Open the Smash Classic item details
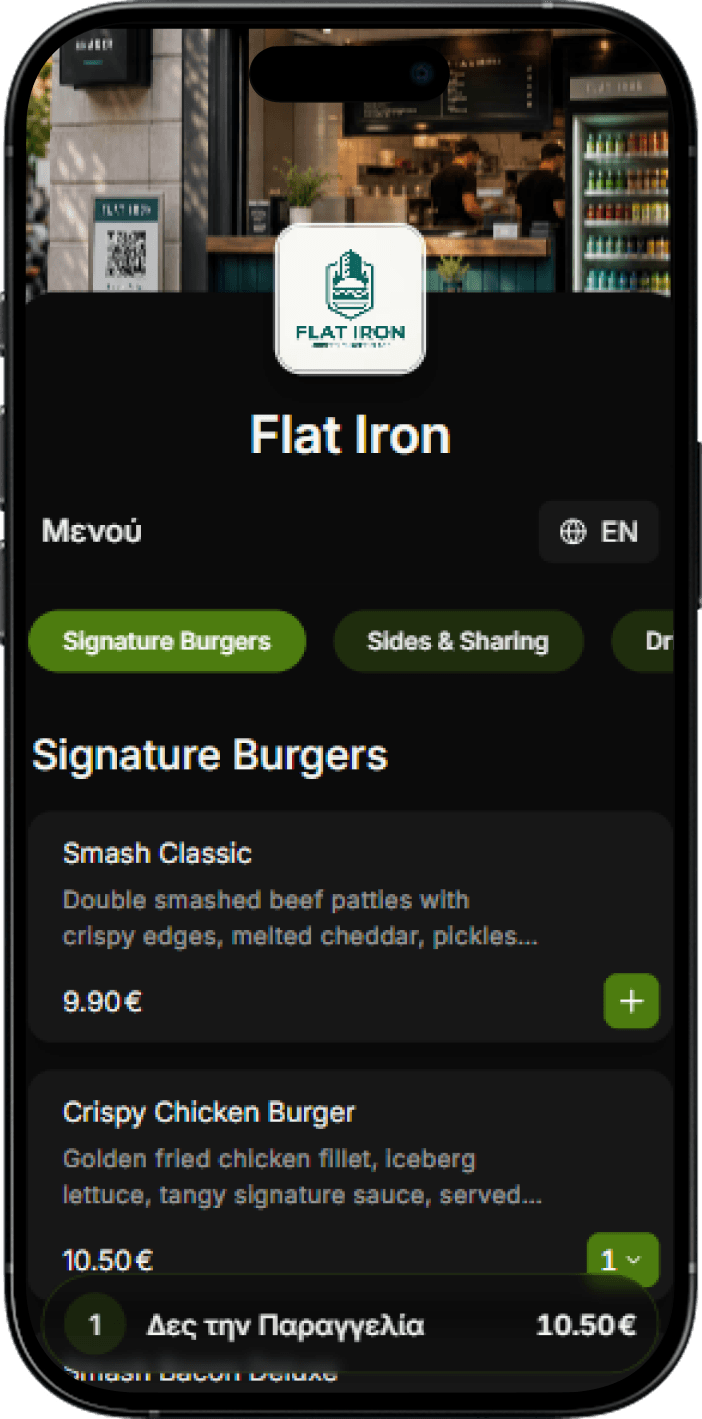The width and height of the screenshot is (702, 1419). point(349,927)
